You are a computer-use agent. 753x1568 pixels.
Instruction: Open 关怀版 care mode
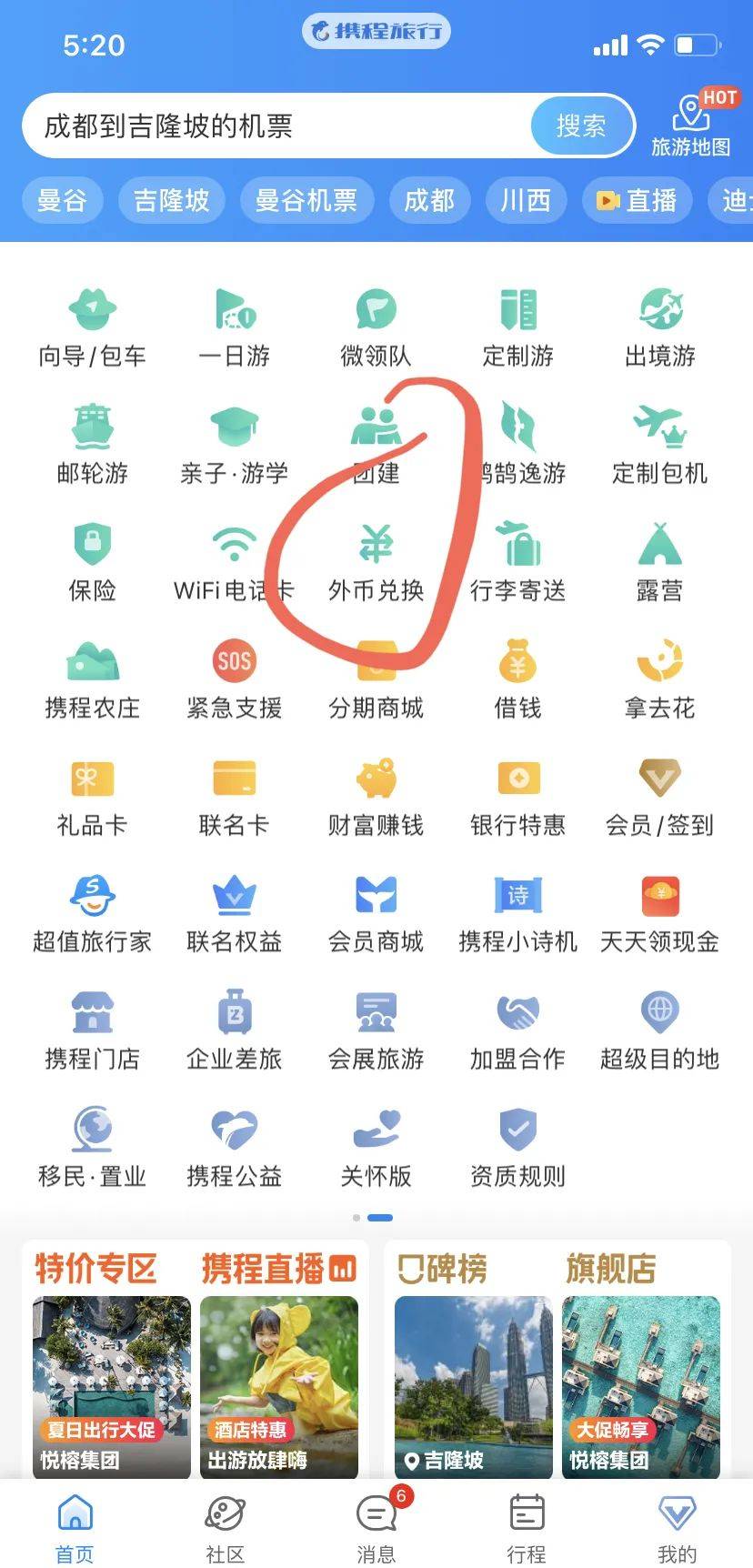376,1148
